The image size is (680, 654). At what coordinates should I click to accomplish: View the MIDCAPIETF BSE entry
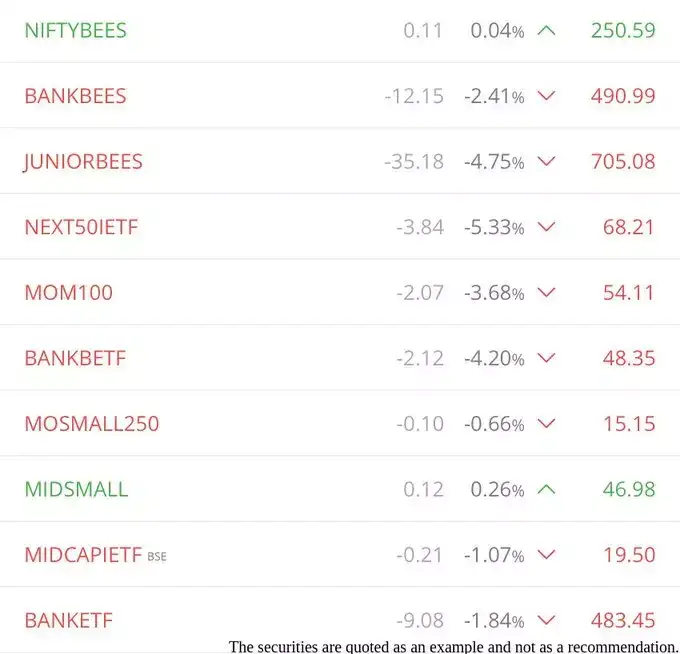[84, 555]
